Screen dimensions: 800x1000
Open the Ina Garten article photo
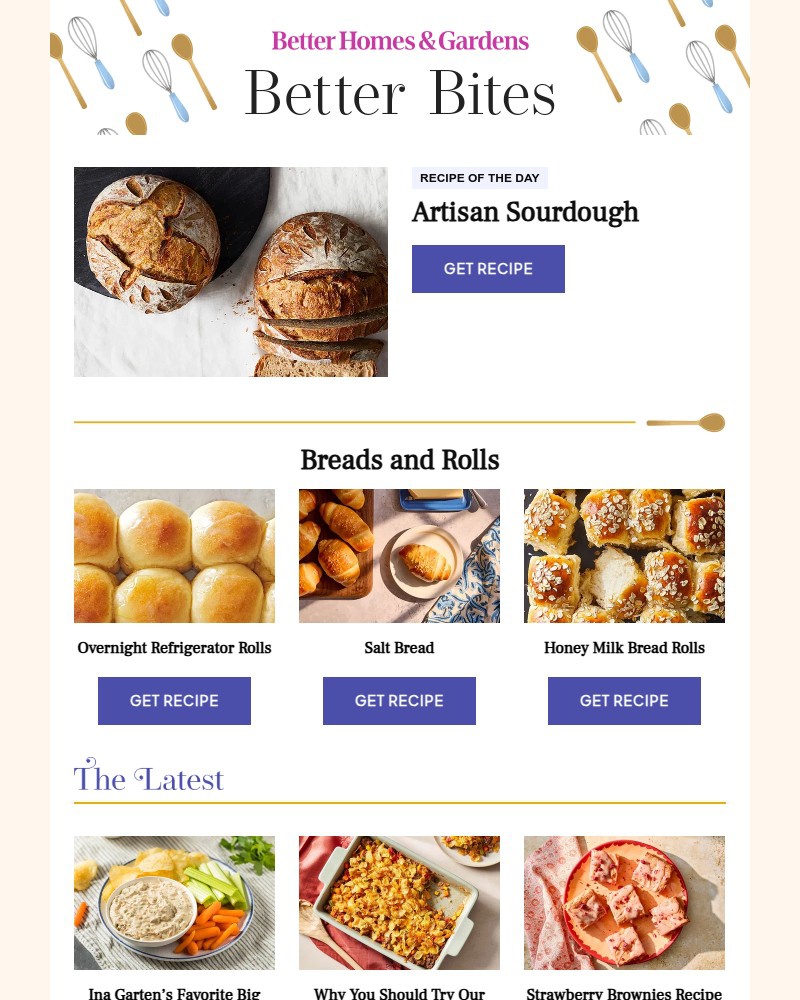coord(174,902)
